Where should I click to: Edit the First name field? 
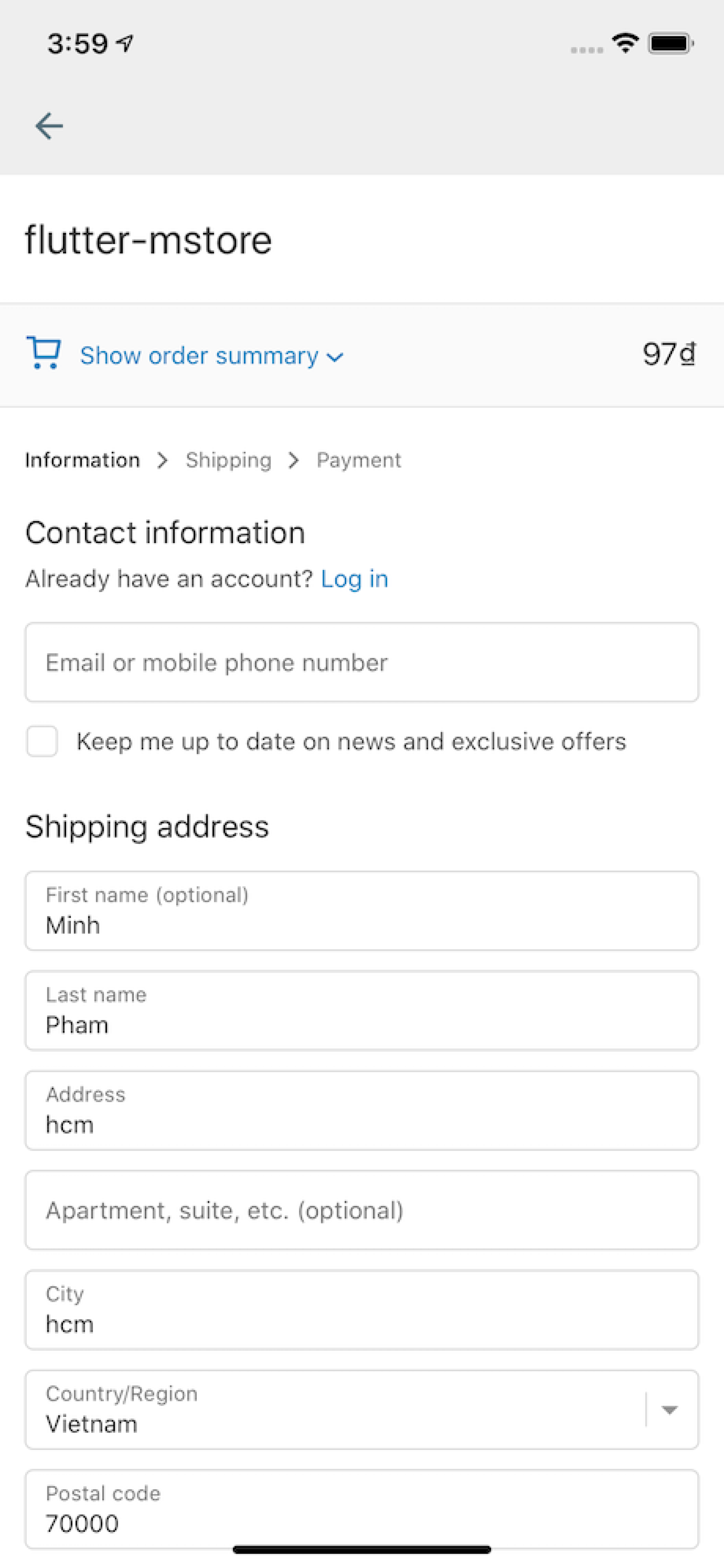click(x=362, y=911)
